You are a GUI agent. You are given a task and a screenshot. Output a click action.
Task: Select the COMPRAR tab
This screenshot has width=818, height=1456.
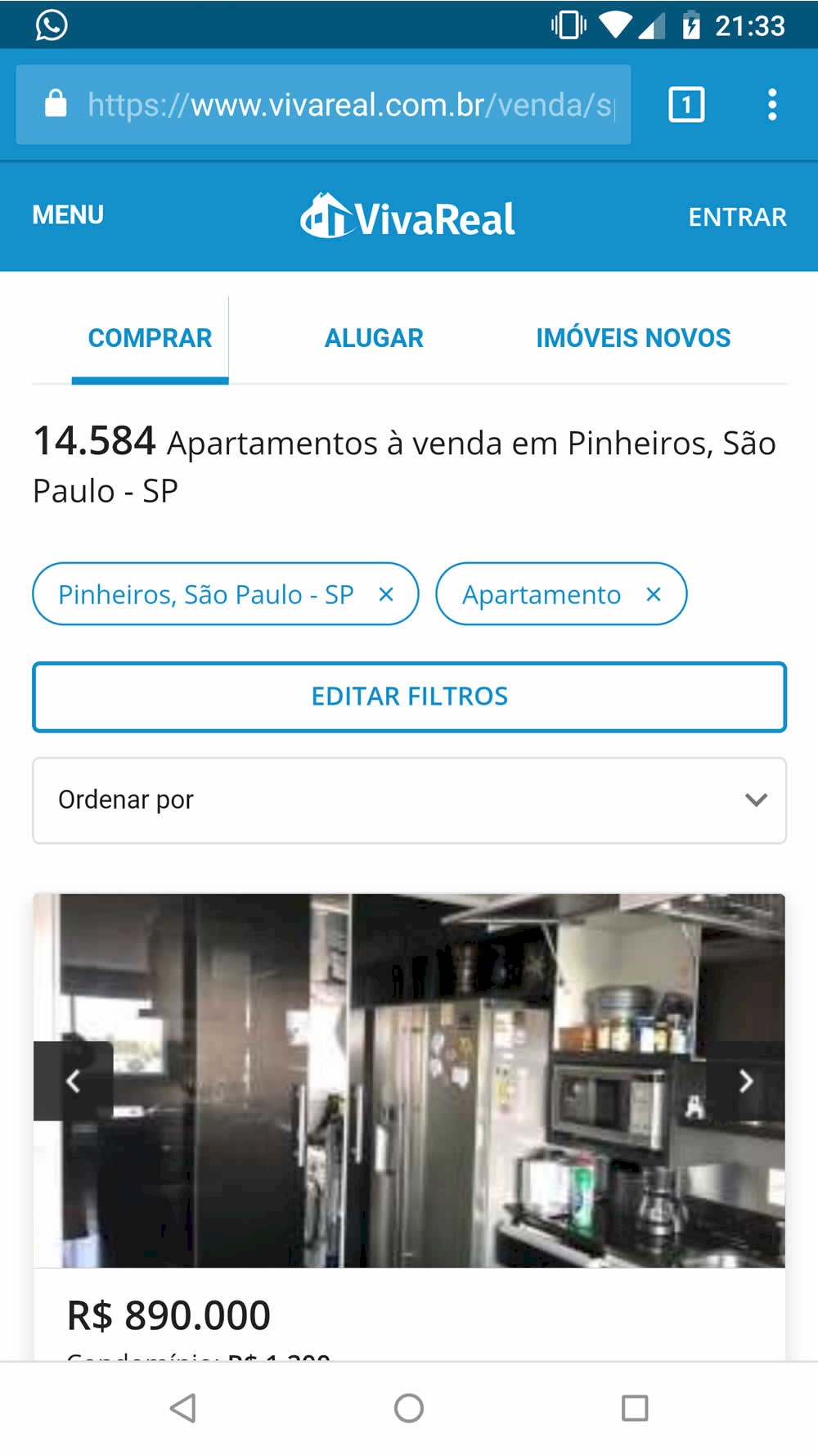coord(150,338)
